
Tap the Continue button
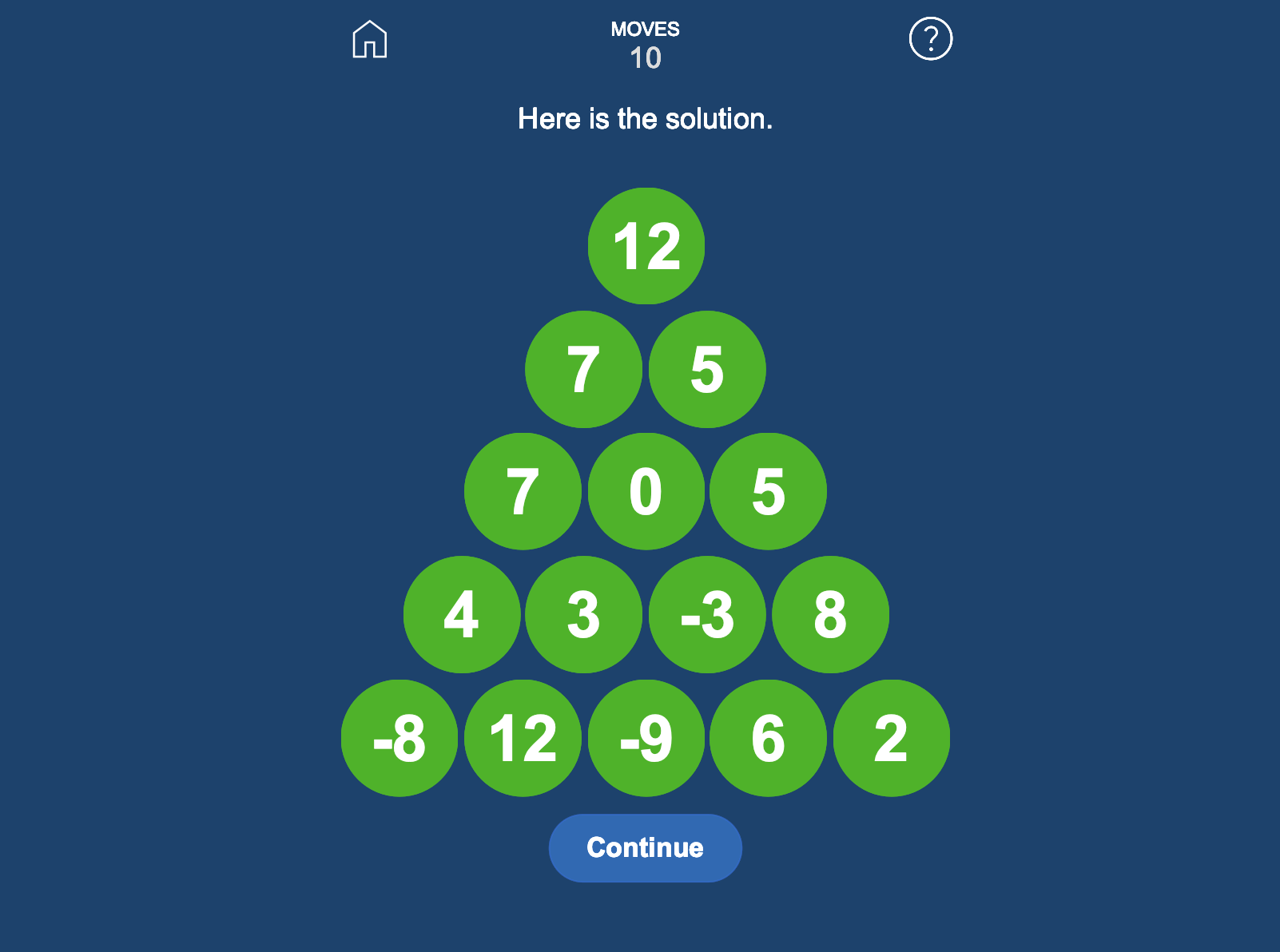[645, 847]
